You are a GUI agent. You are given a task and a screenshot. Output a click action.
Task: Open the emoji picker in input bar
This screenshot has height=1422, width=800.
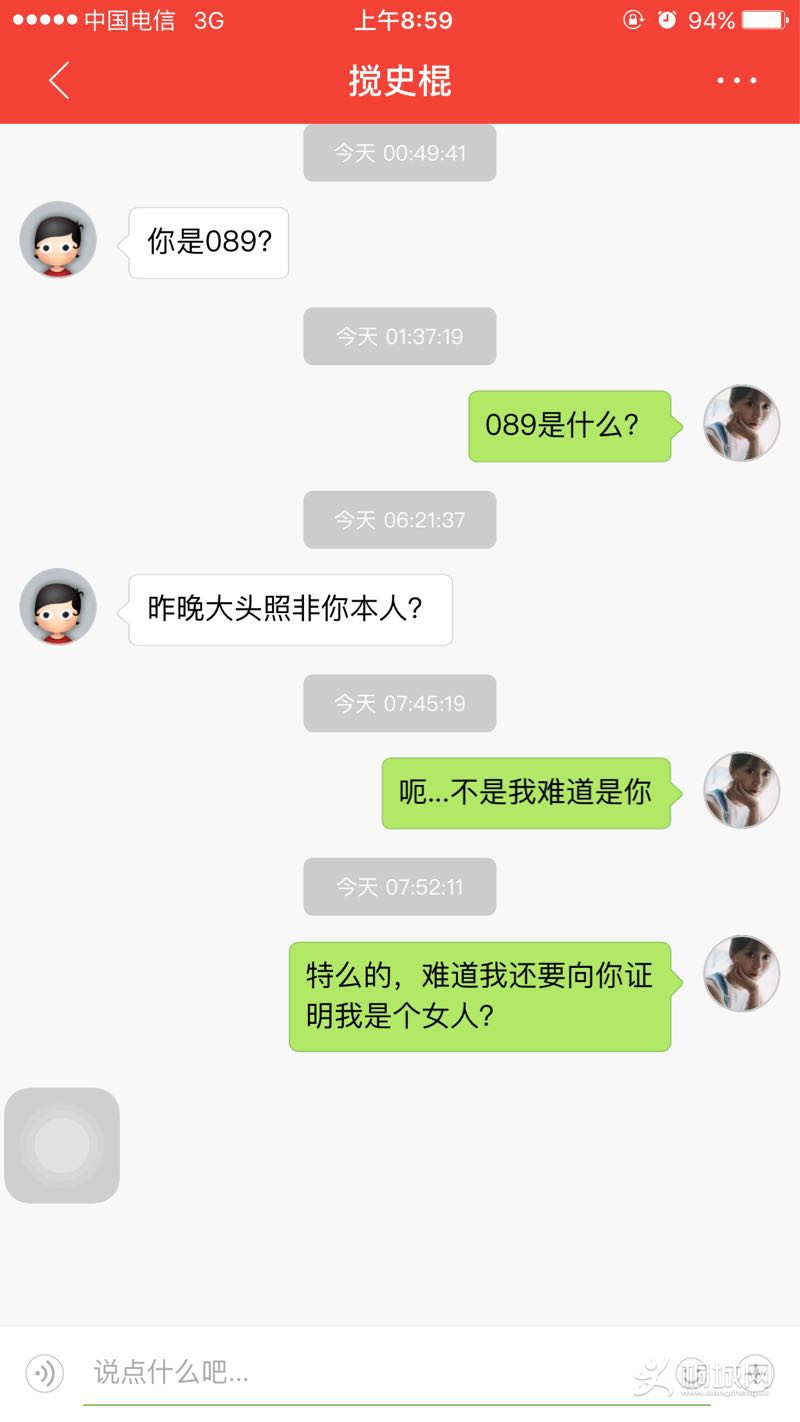click(692, 1372)
